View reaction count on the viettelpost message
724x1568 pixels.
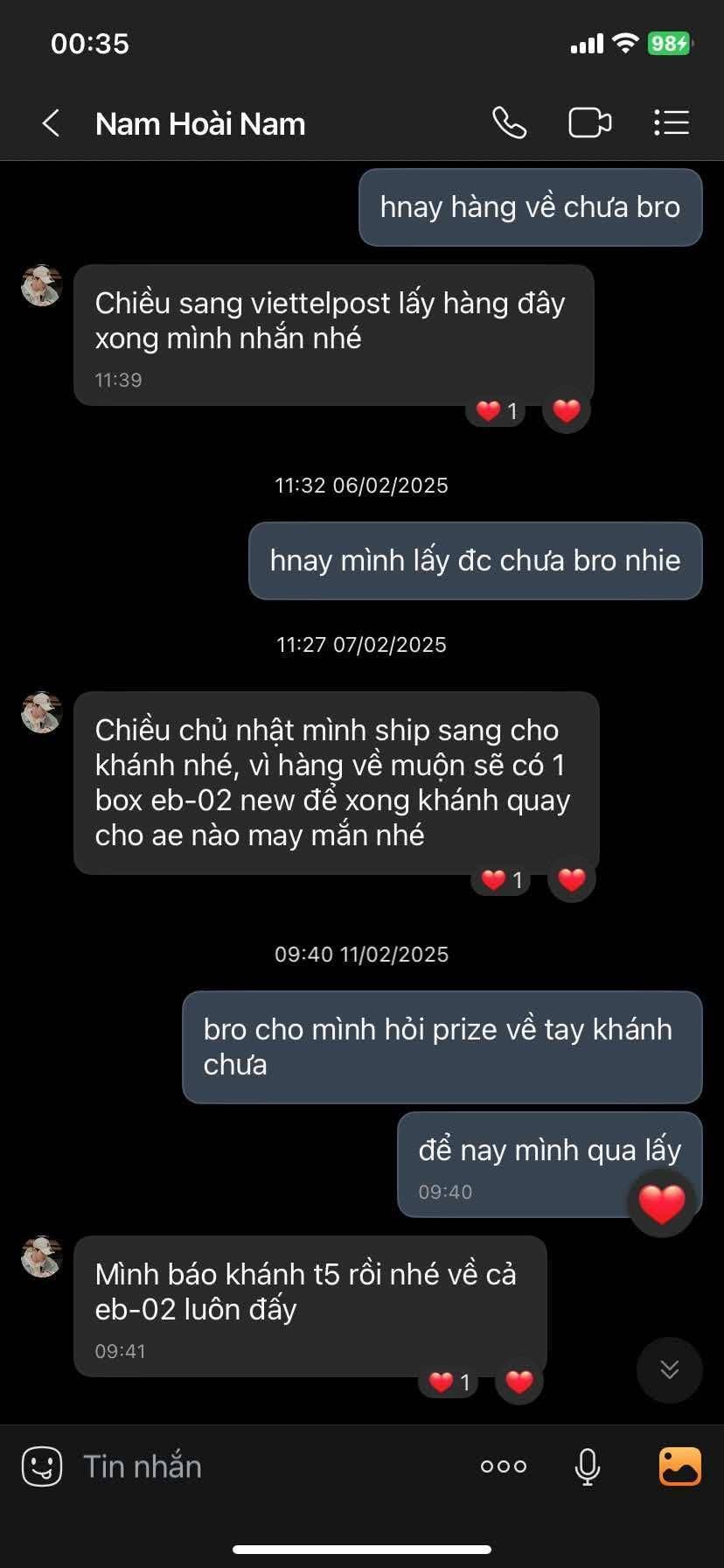pyautogui.click(x=496, y=410)
